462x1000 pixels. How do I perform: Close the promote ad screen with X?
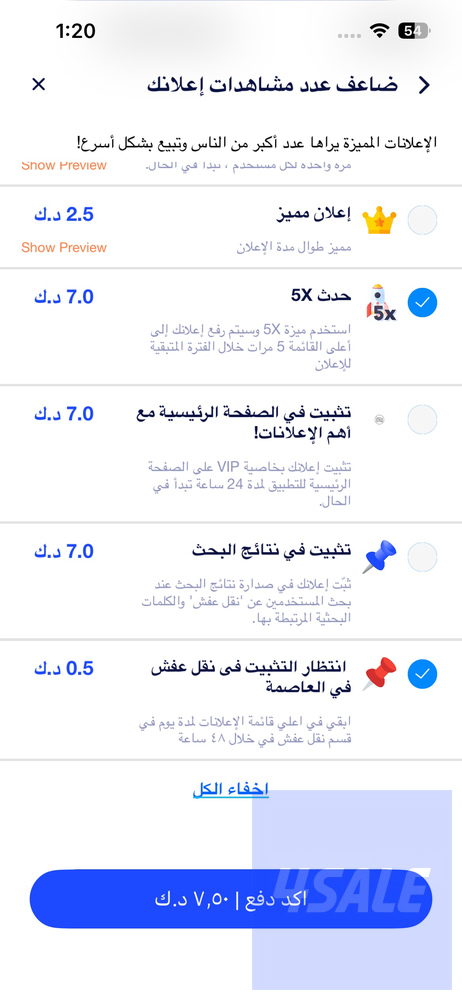[39, 84]
